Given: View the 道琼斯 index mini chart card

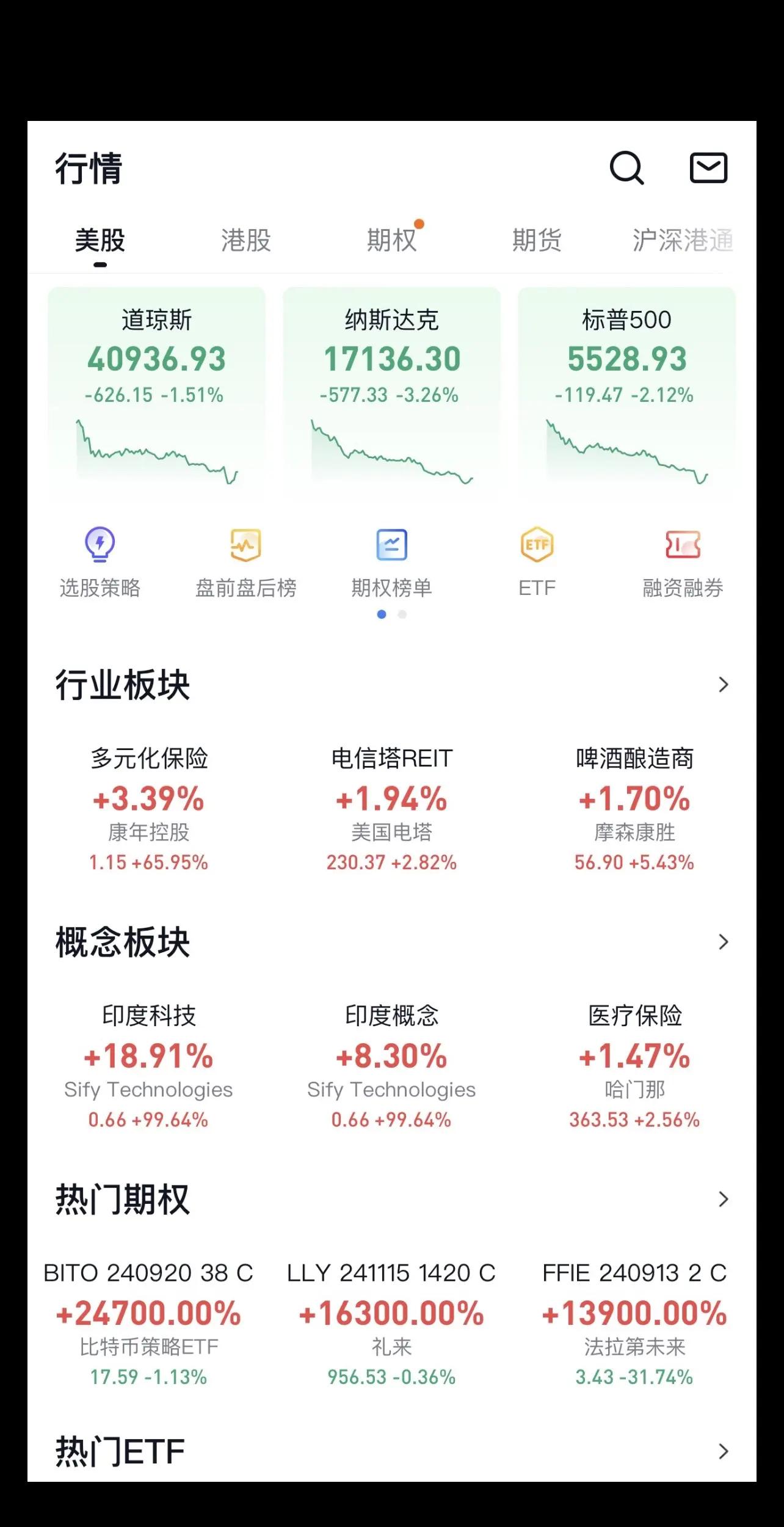Looking at the screenshot, I should (157, 397).
